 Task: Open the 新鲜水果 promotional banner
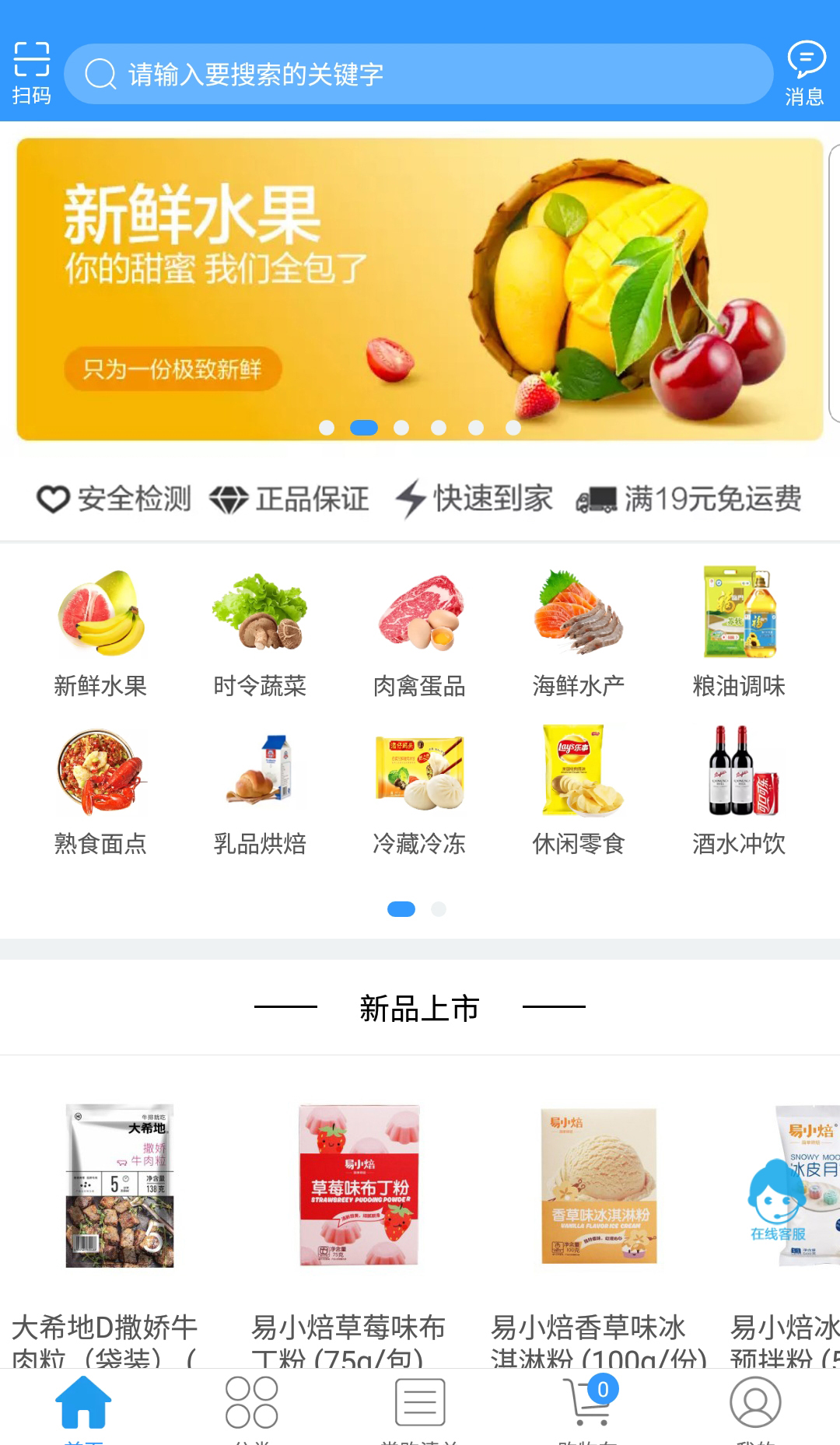coord(419,289)
